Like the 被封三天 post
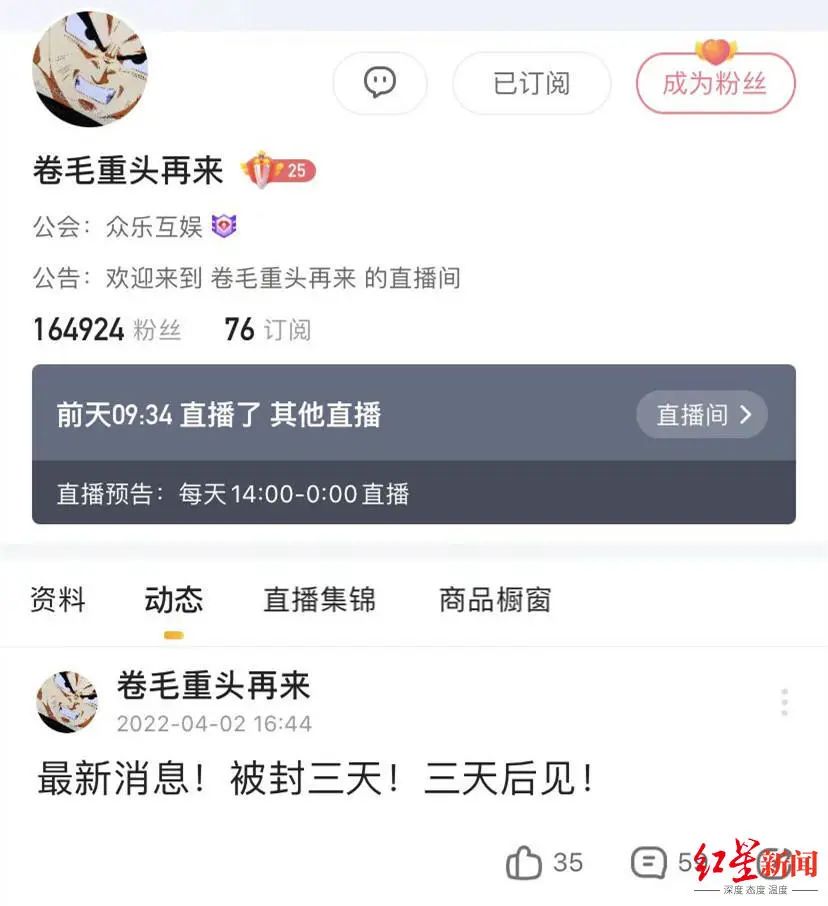The width and height of the screenshot is (828, 906). click(x=524, y=862)
